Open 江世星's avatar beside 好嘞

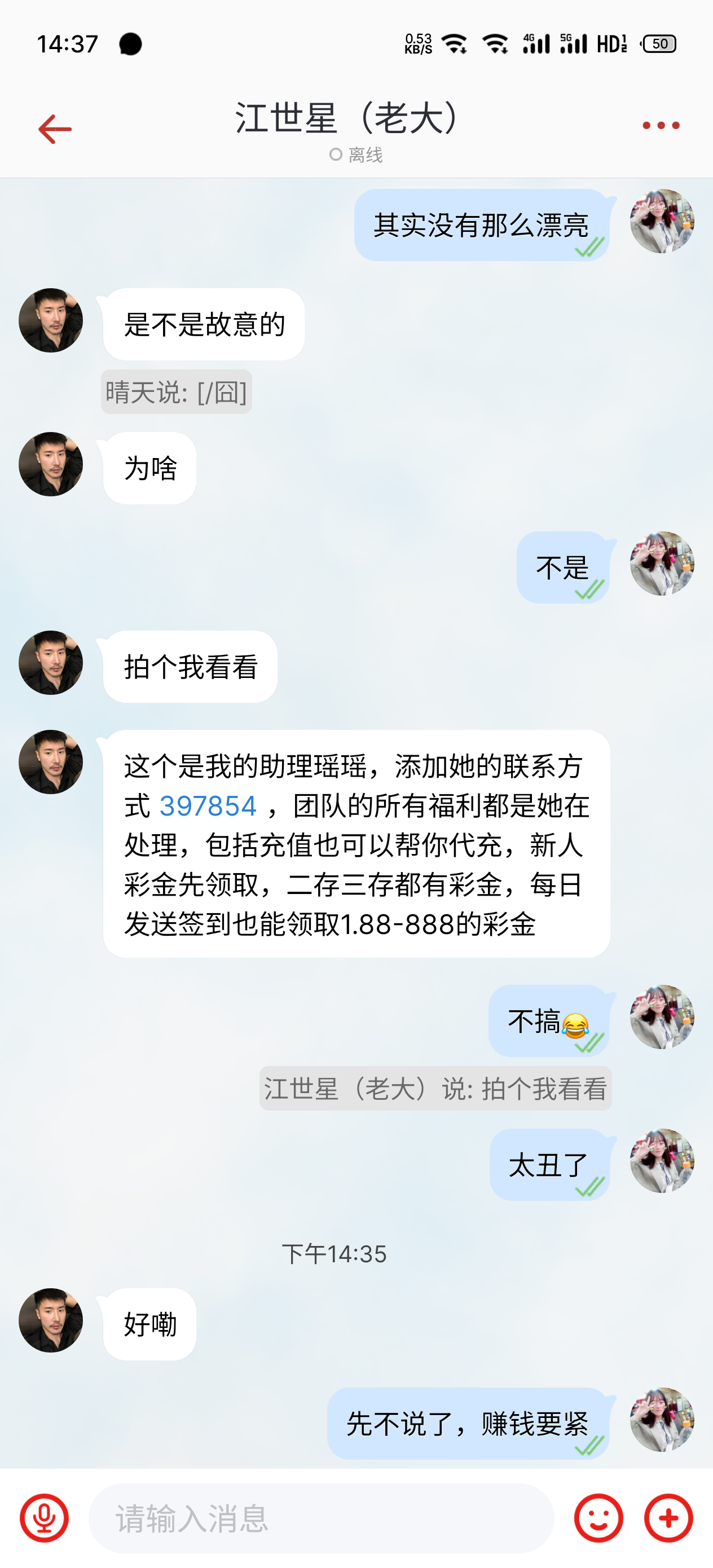[51, 1320]
